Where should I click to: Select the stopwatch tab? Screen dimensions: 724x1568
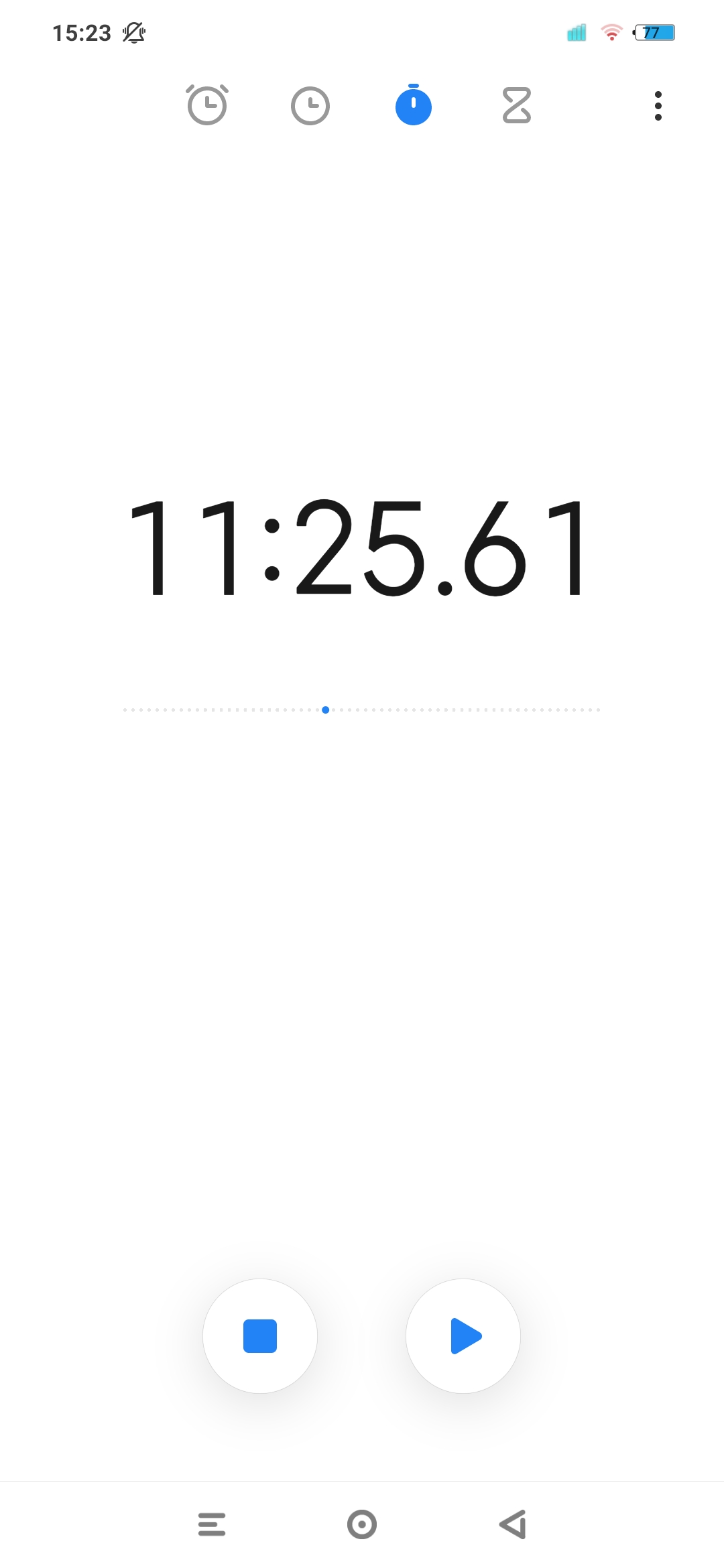414,105
